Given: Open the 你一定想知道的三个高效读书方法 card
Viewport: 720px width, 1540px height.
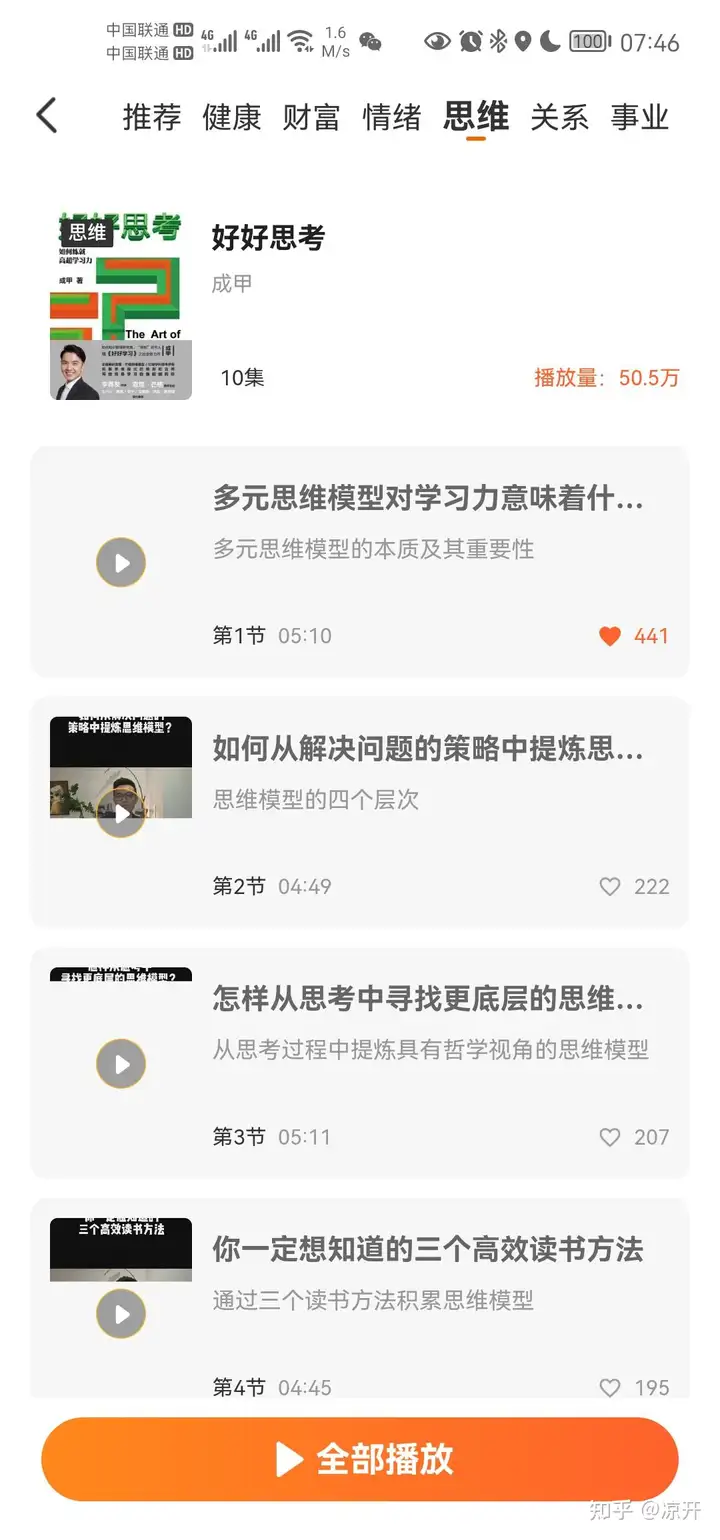Looking at the screenshot, I should [x=427, y=1250].
